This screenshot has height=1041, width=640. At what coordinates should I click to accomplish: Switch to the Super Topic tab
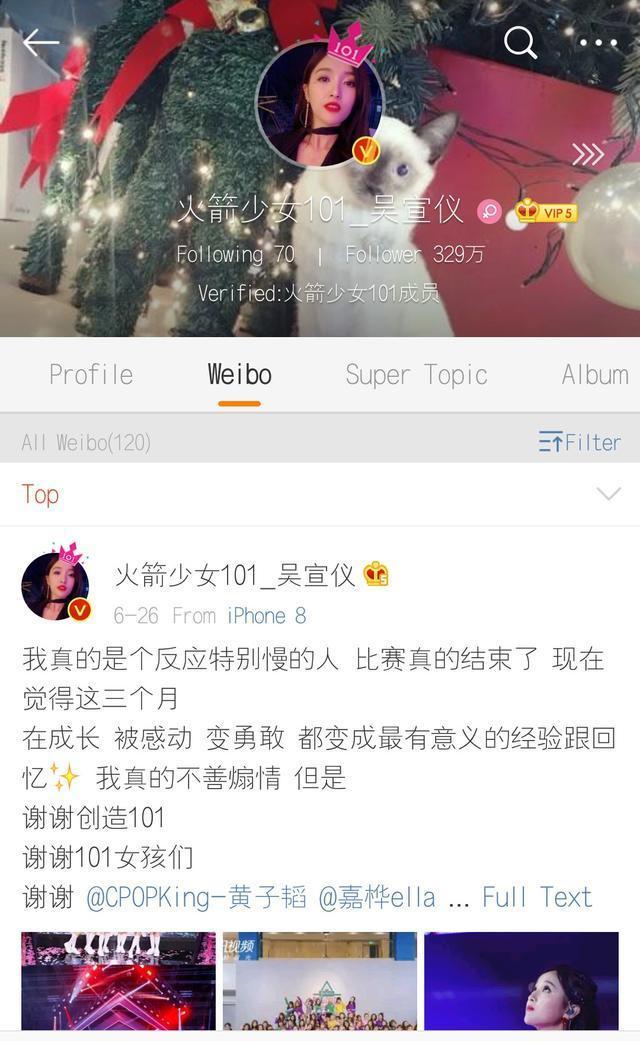tap(416, 375)
